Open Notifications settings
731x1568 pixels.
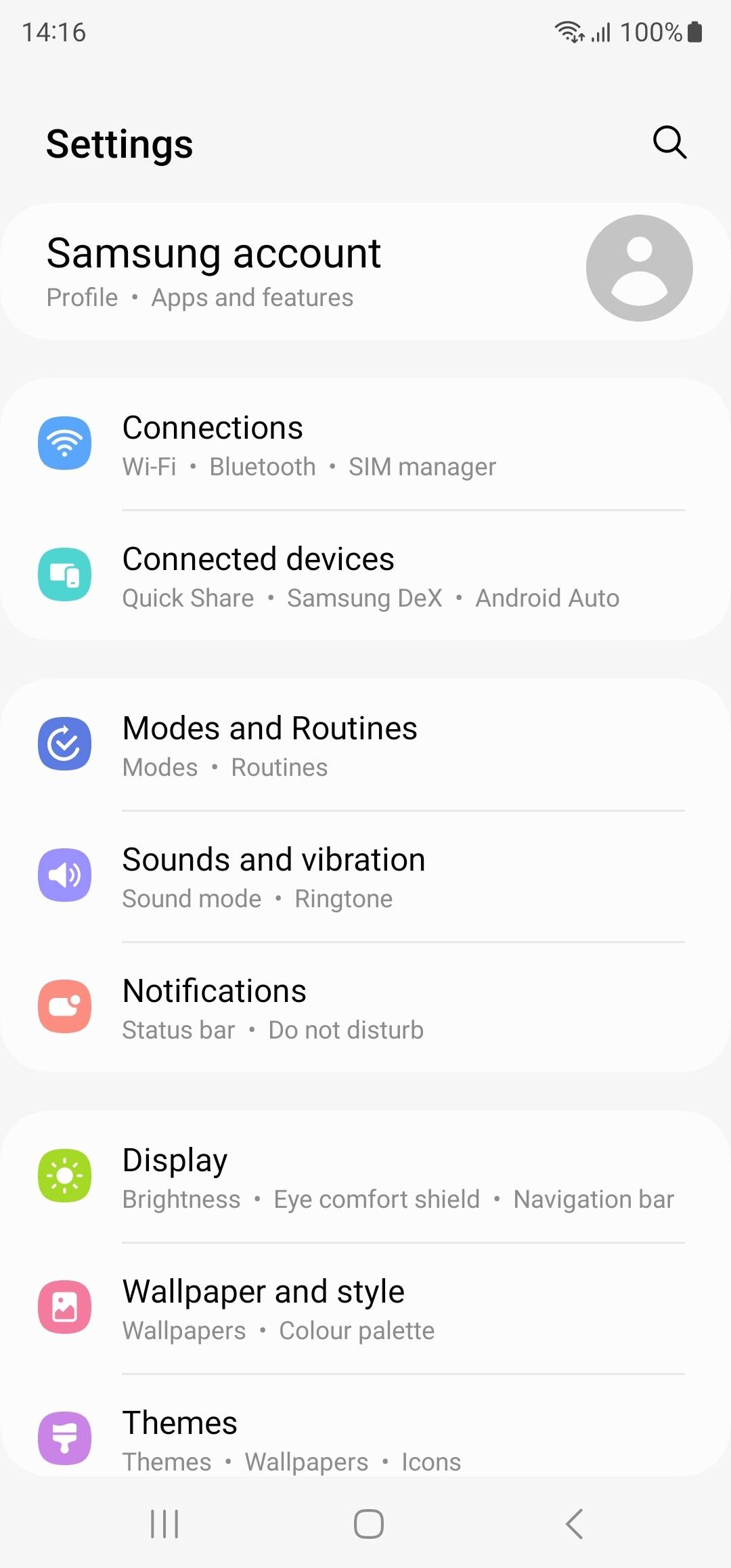365,1009
